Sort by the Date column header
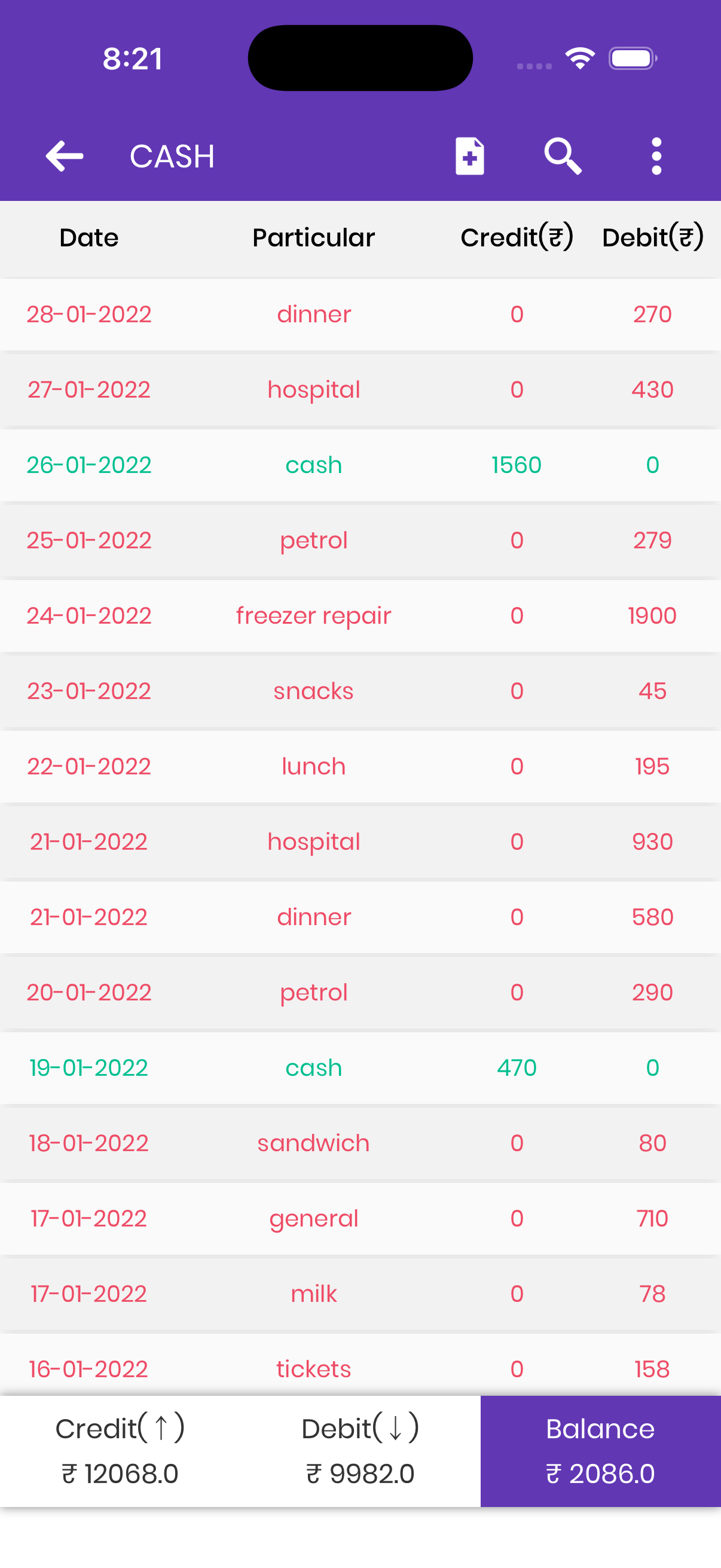This screenshot has height=1568, width=721. pos(89,238)
